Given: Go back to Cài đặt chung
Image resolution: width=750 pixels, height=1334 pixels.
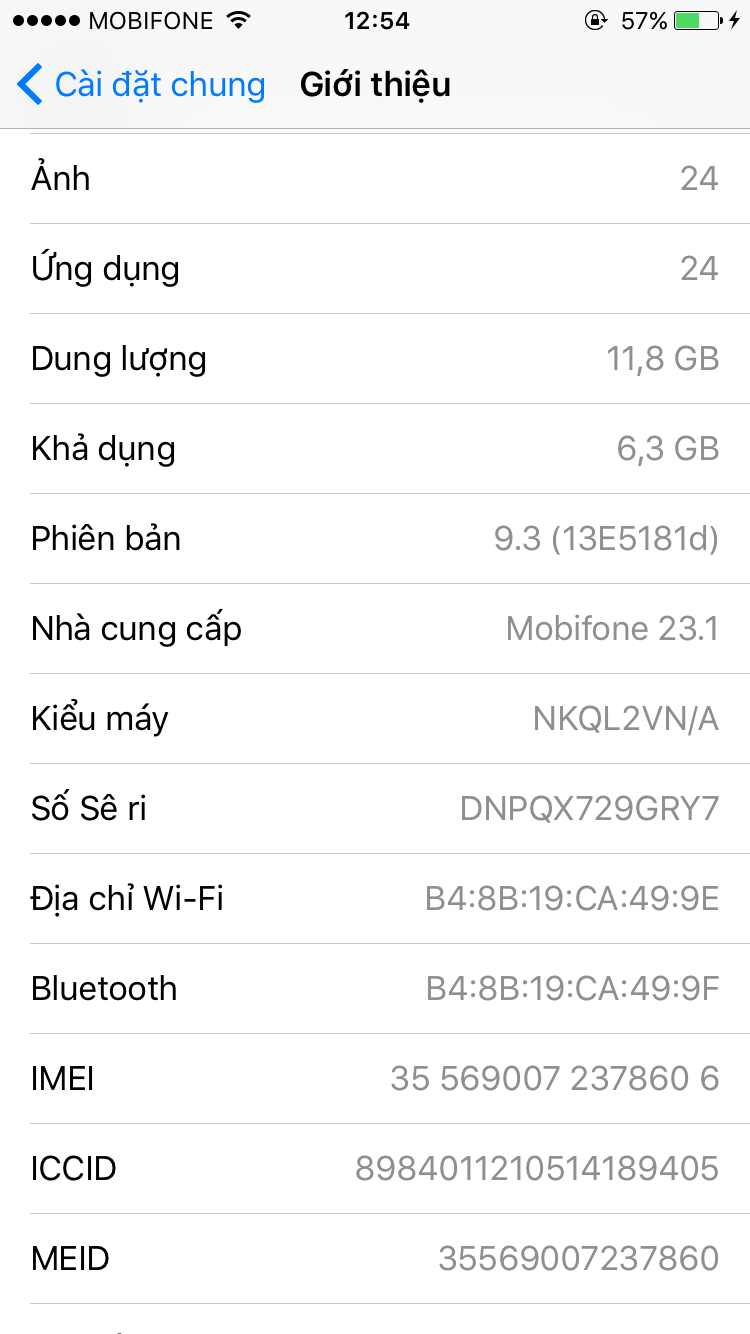Looking at the screenshot, I should [140, 85].
